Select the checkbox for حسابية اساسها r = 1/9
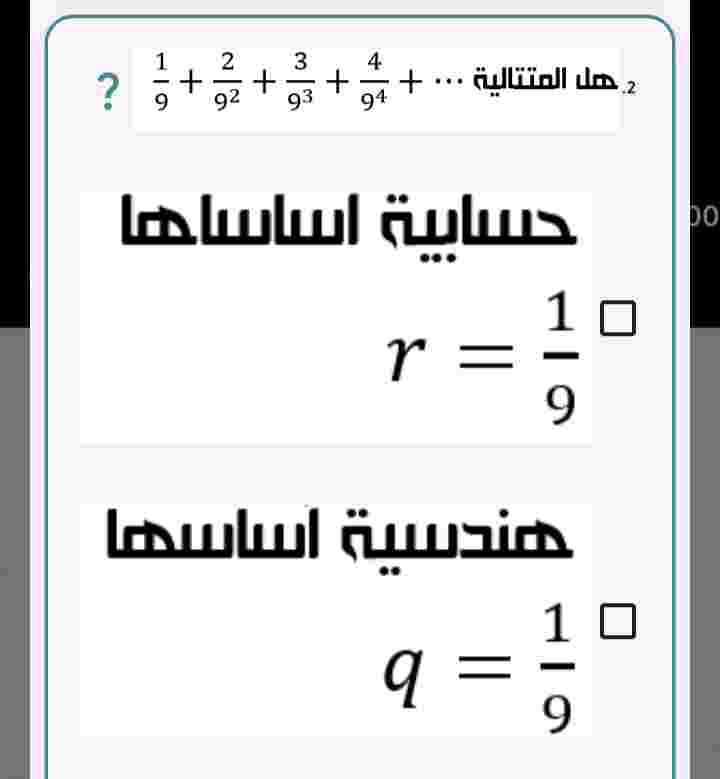720x779 pixels. [618, 318]
